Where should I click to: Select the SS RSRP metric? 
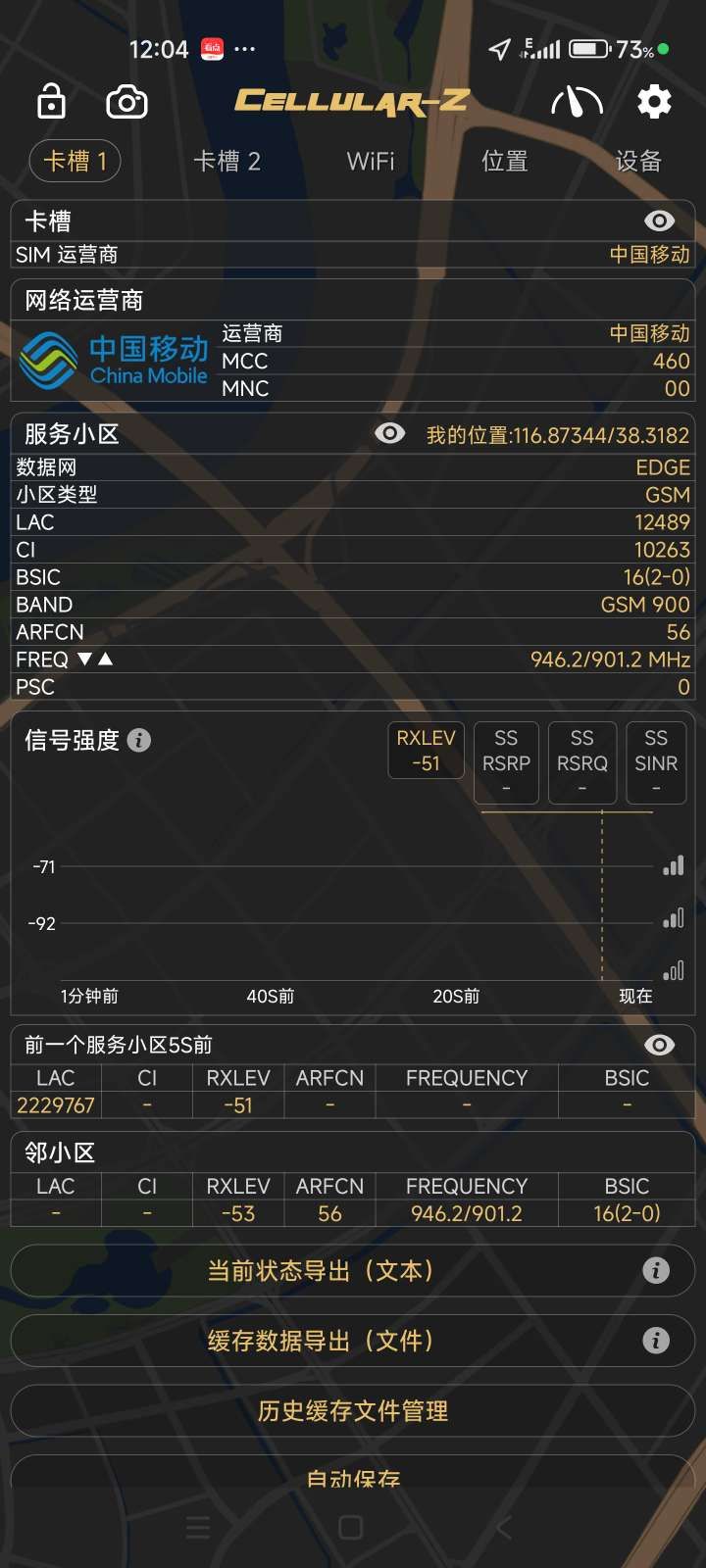pyautogui.click(x=506, y=761)
